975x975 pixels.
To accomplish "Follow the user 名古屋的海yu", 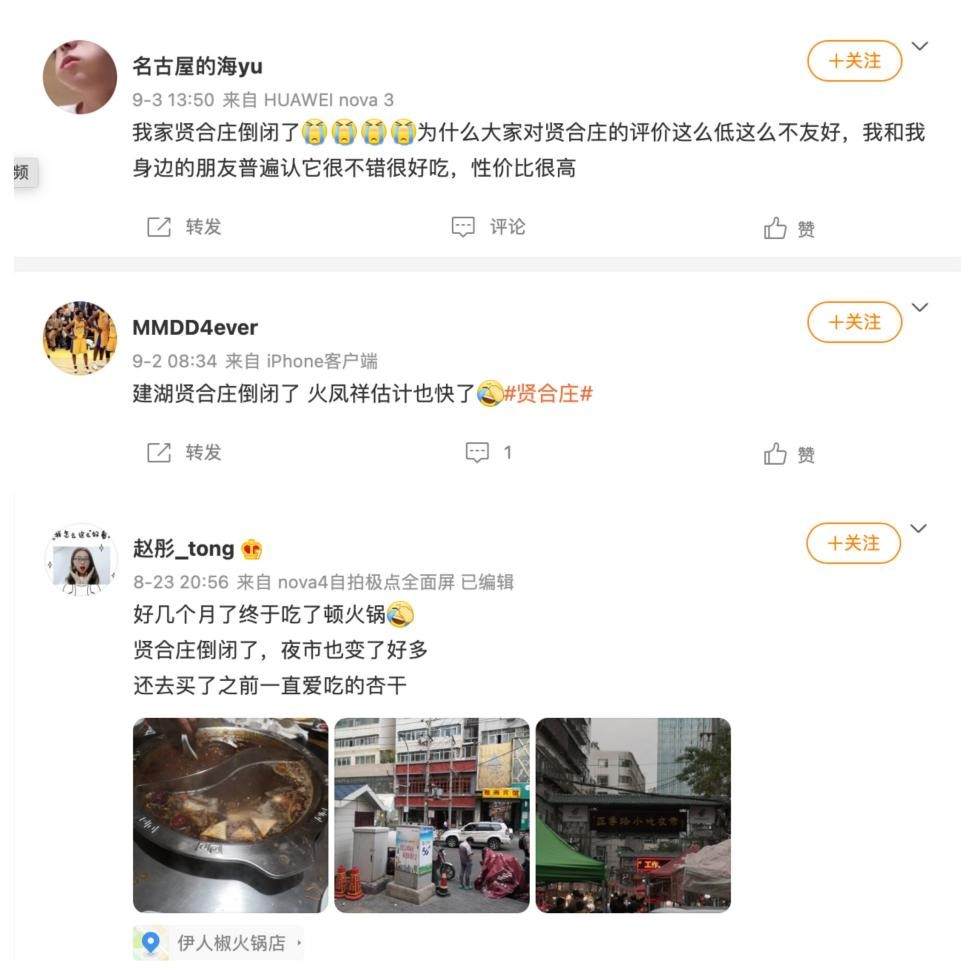I will [x=854, y=61].
